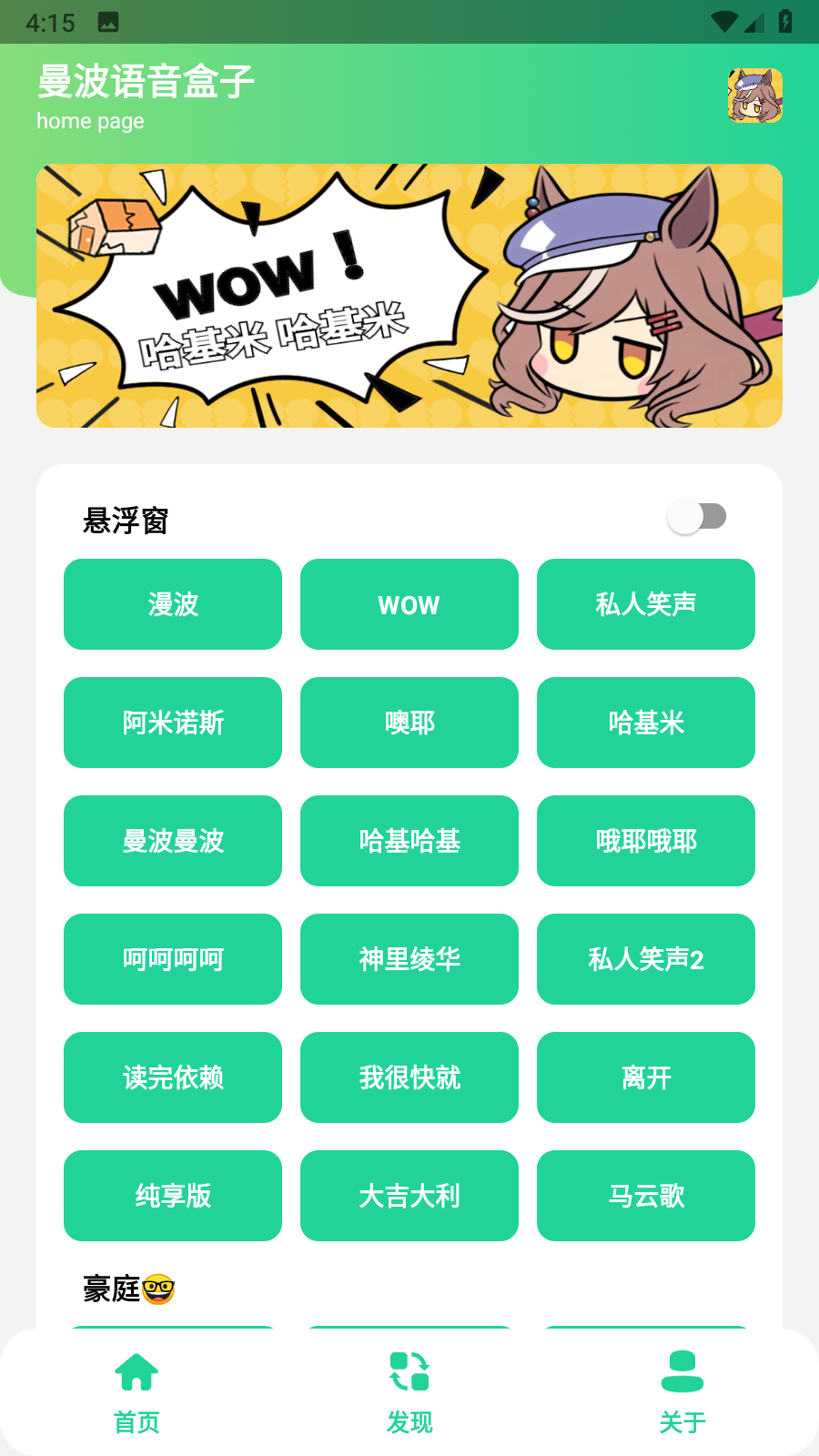Viewport: 819px width, 1456px height.
Task: Play the 私人笑声 clip
Action: click(646, 604)
